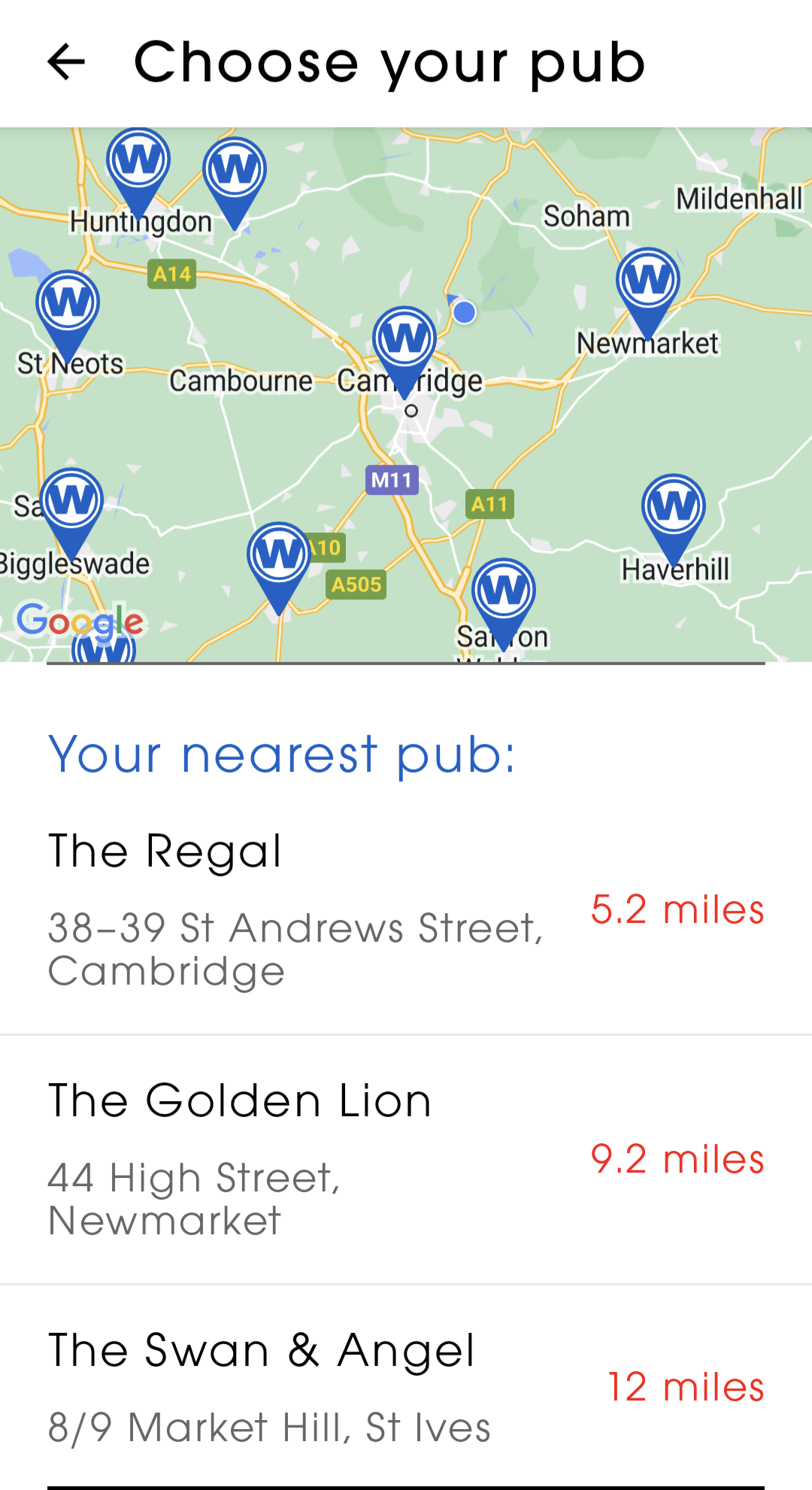The width and height of the screenshot is (812, 1490).
Task: Select the pub pin at Haverhill
Action: 674,508
